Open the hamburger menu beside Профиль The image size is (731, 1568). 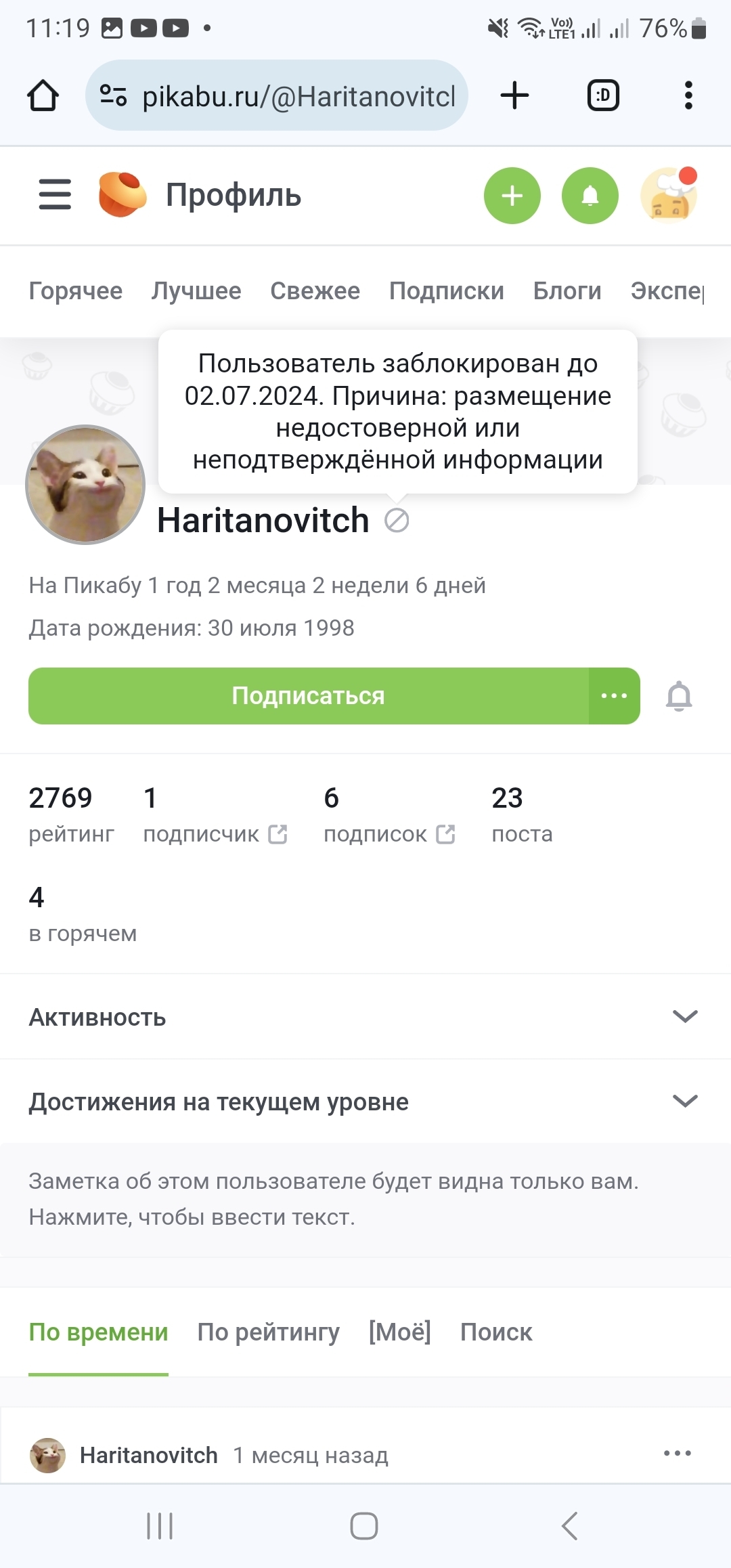55,195
